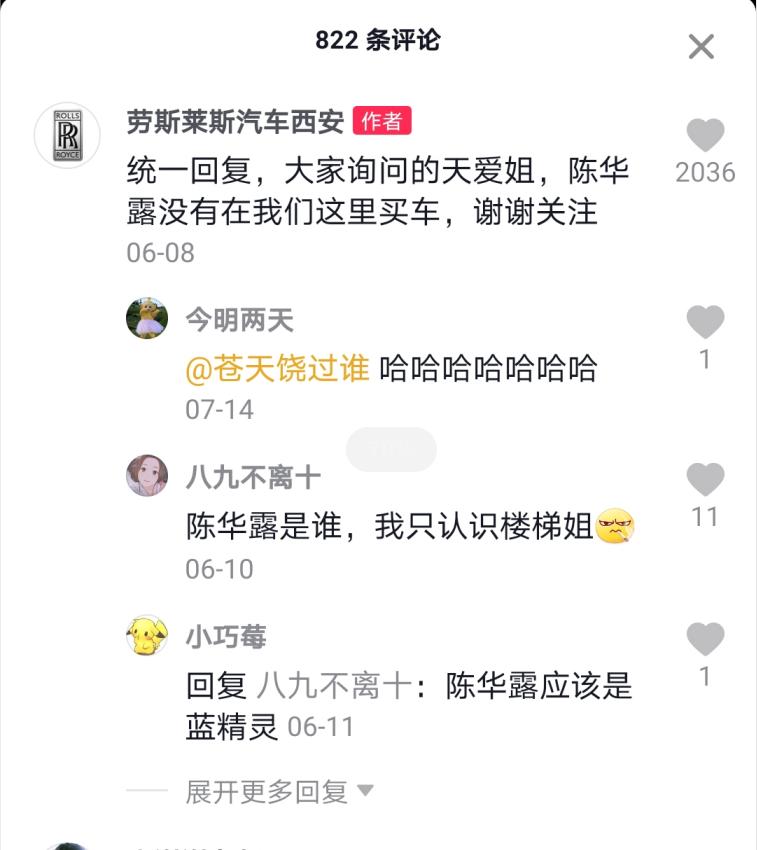Open the @苍天饶过谁 mention link
This screenshot has width=757, height=850.
coord(277,369)
